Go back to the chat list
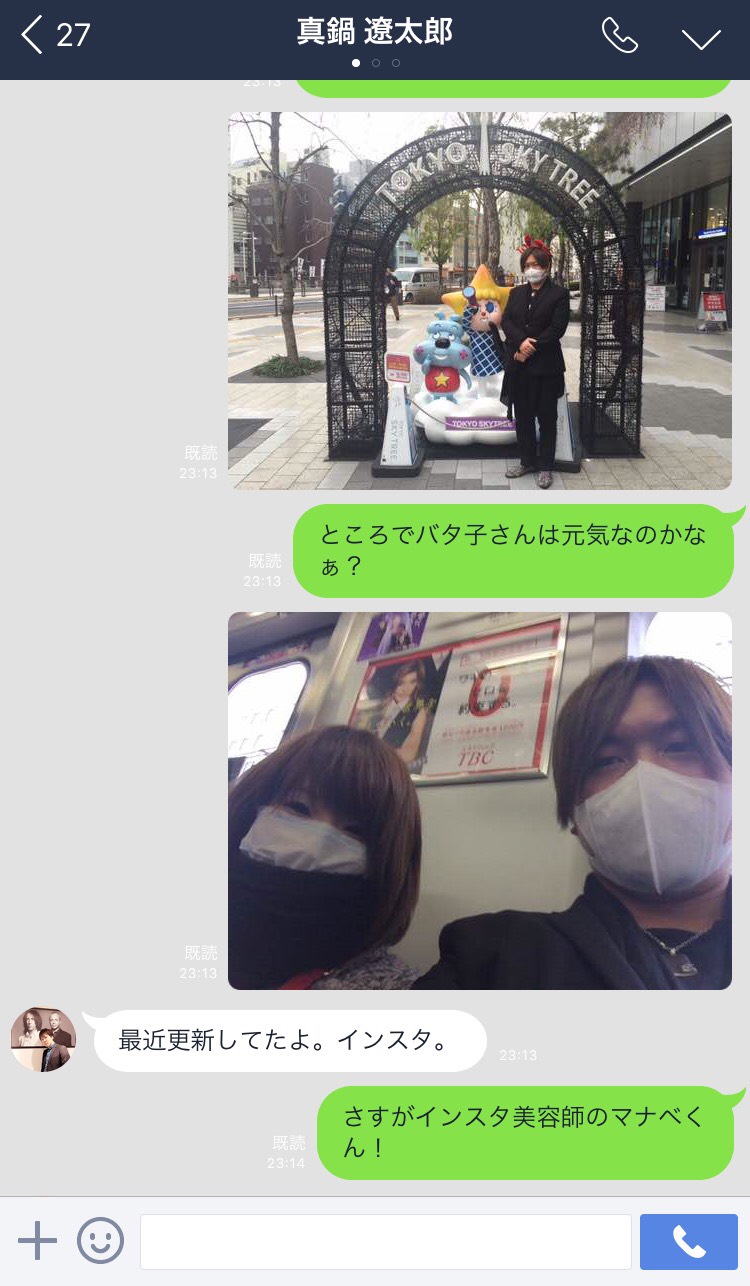Screen dimensions: 750x1286 point(35,36)
